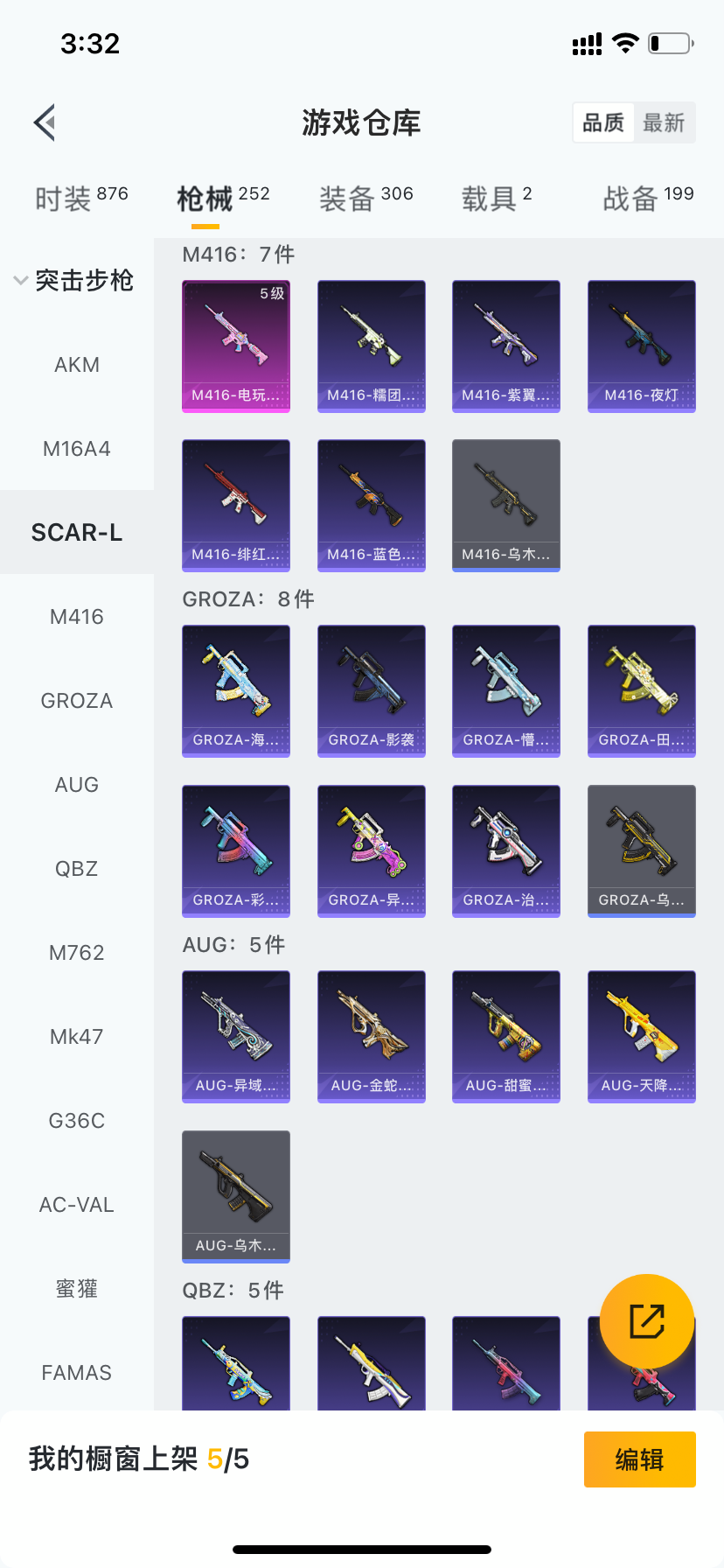Tap the 编辑 button for showcase
This screenshot has height=1568, width=724.
639,1459
